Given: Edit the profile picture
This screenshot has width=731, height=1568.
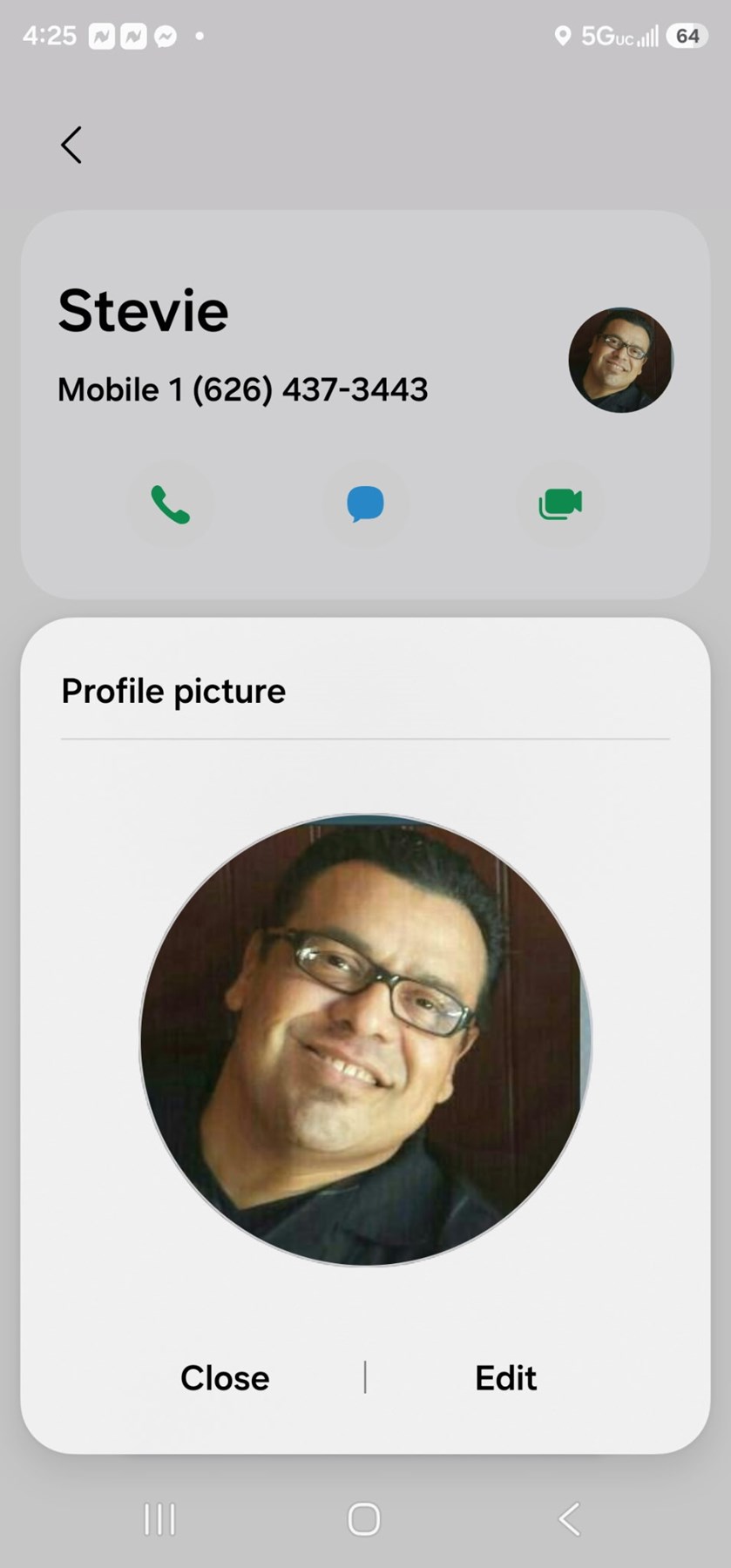Looking at the screenshot, I should point(505,1378).
